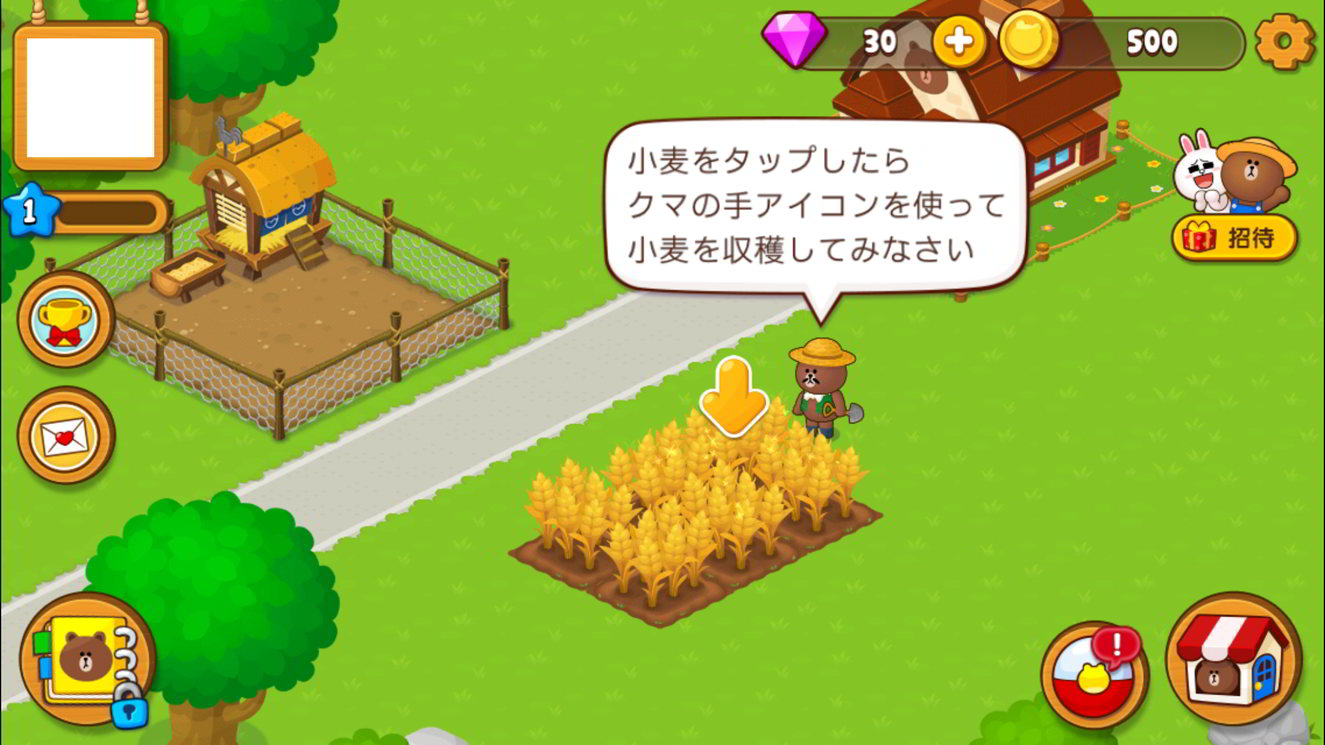Open the trophy rankings icon
This screenshot has width=1325, height=745.
tap(66, 320)
